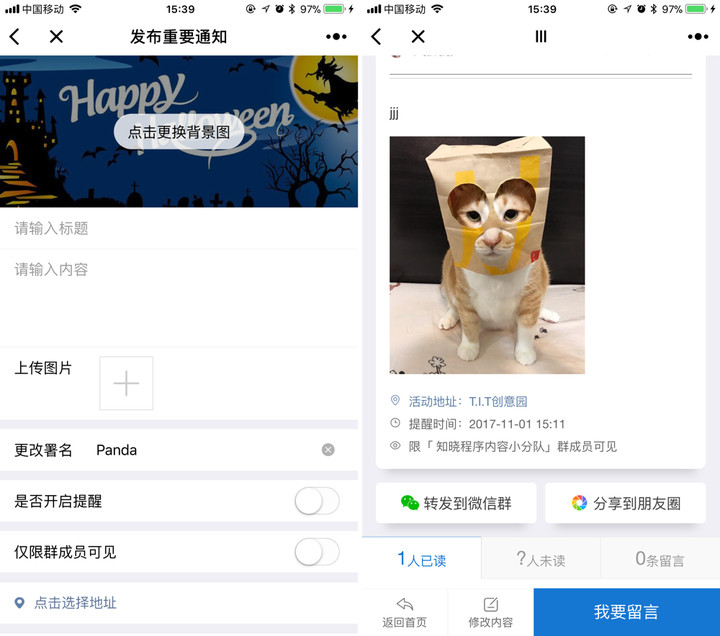Enable the 是否开启提醒 switch
The height and width of the screenshot is (636, 720).
pos(316,501)
